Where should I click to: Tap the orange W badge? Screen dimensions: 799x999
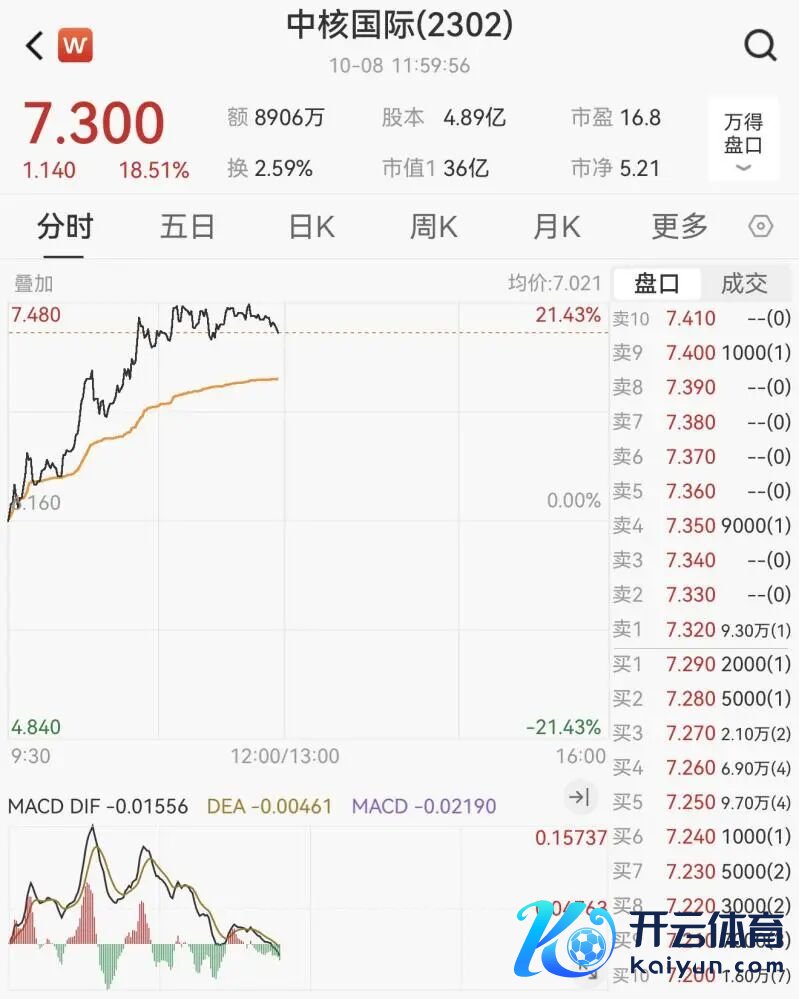coord(75,45)
